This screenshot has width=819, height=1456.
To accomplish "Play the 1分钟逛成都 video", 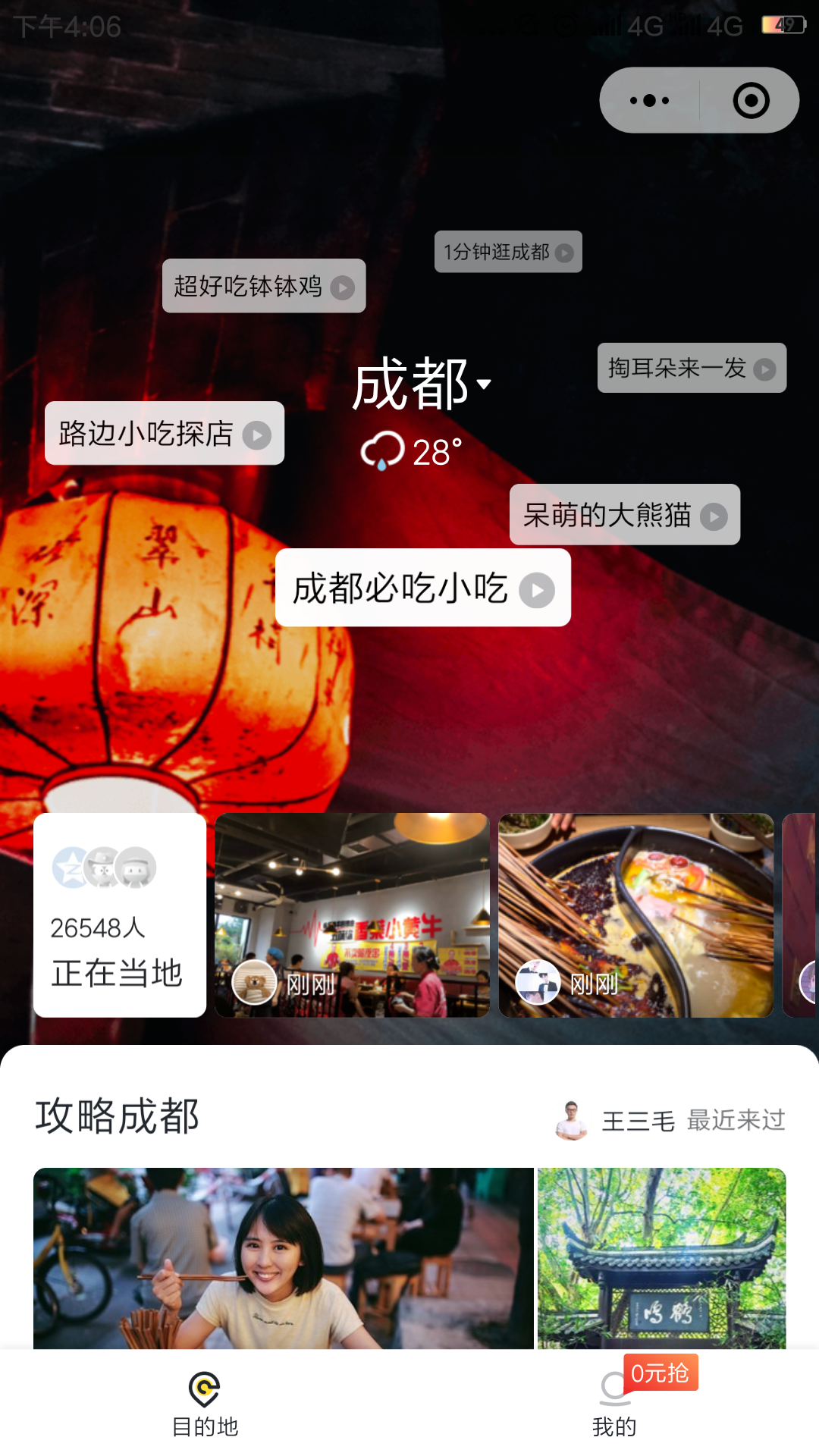I will pos(508,252).
